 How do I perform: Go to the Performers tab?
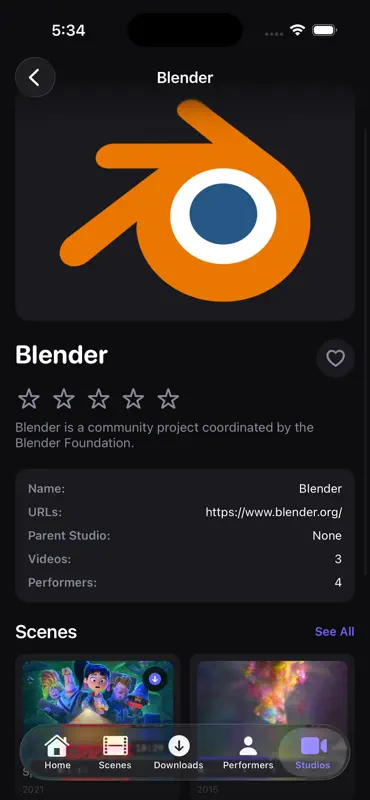click(248, 752)
